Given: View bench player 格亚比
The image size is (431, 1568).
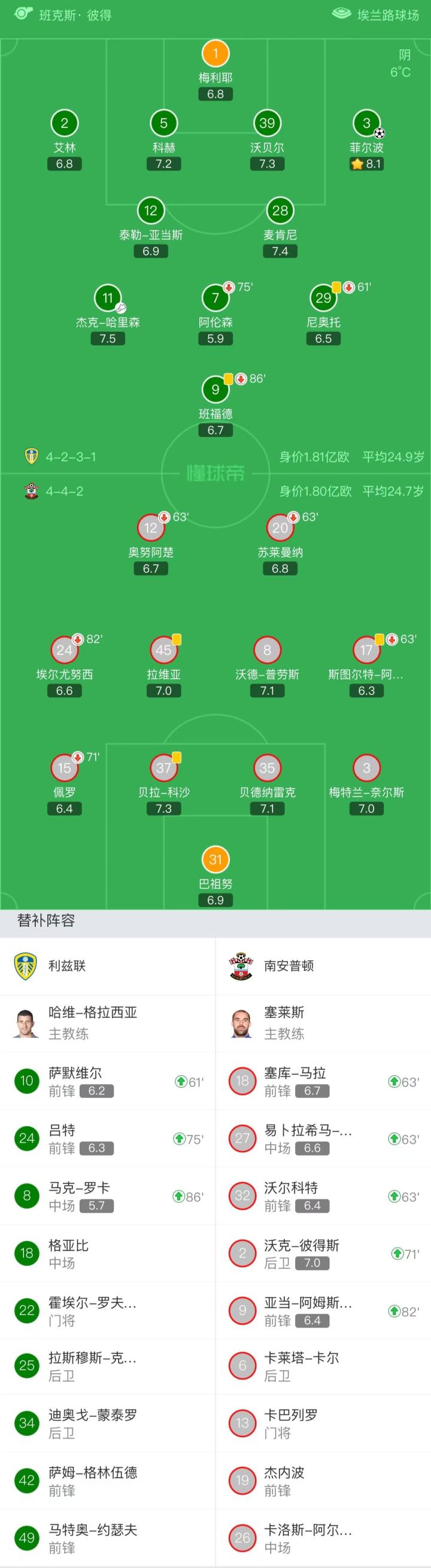Looking at the screenshot, I should (107, 1253).
